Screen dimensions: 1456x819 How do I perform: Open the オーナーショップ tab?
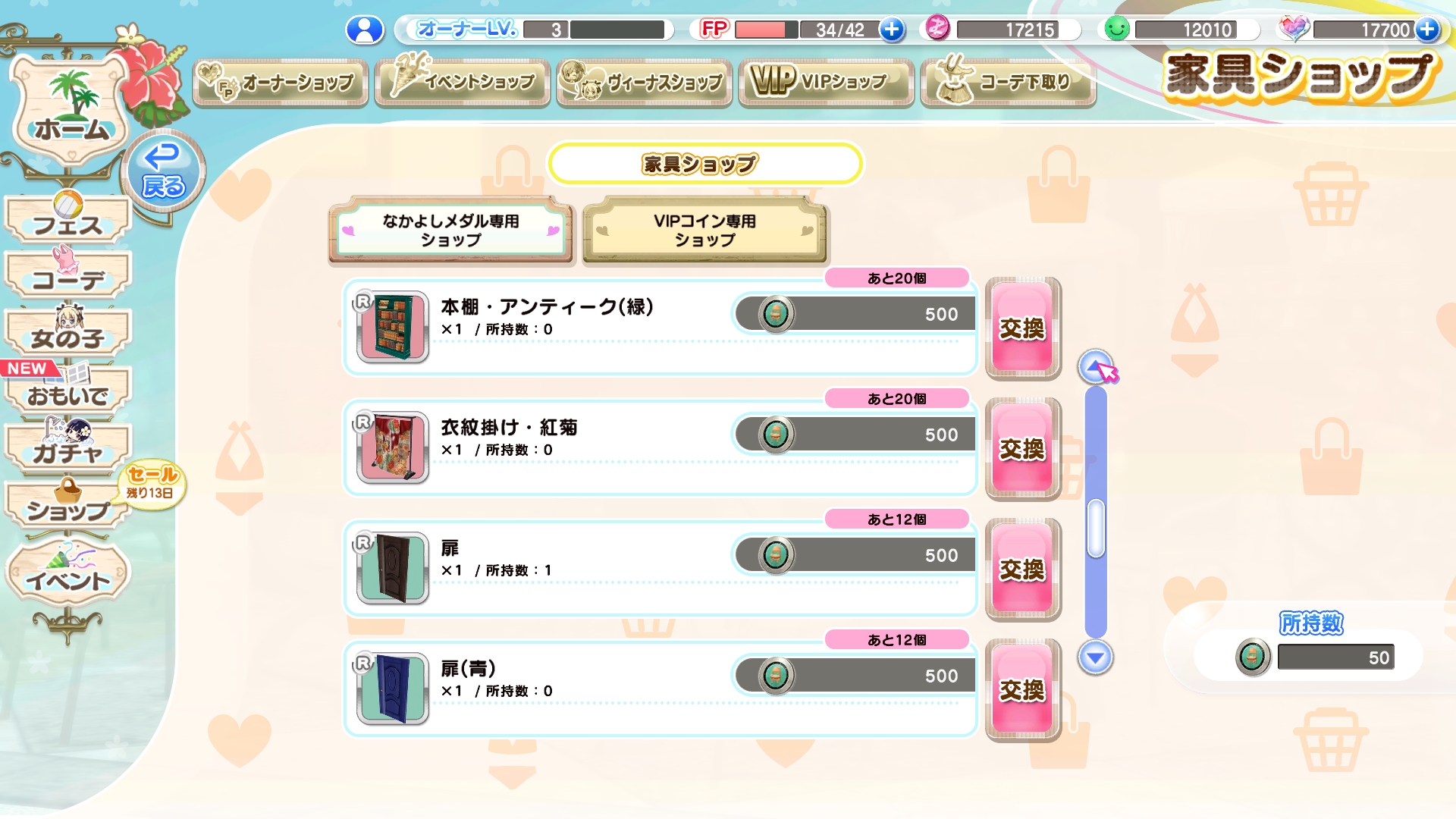pyautogui.click(x=281, y=82)
